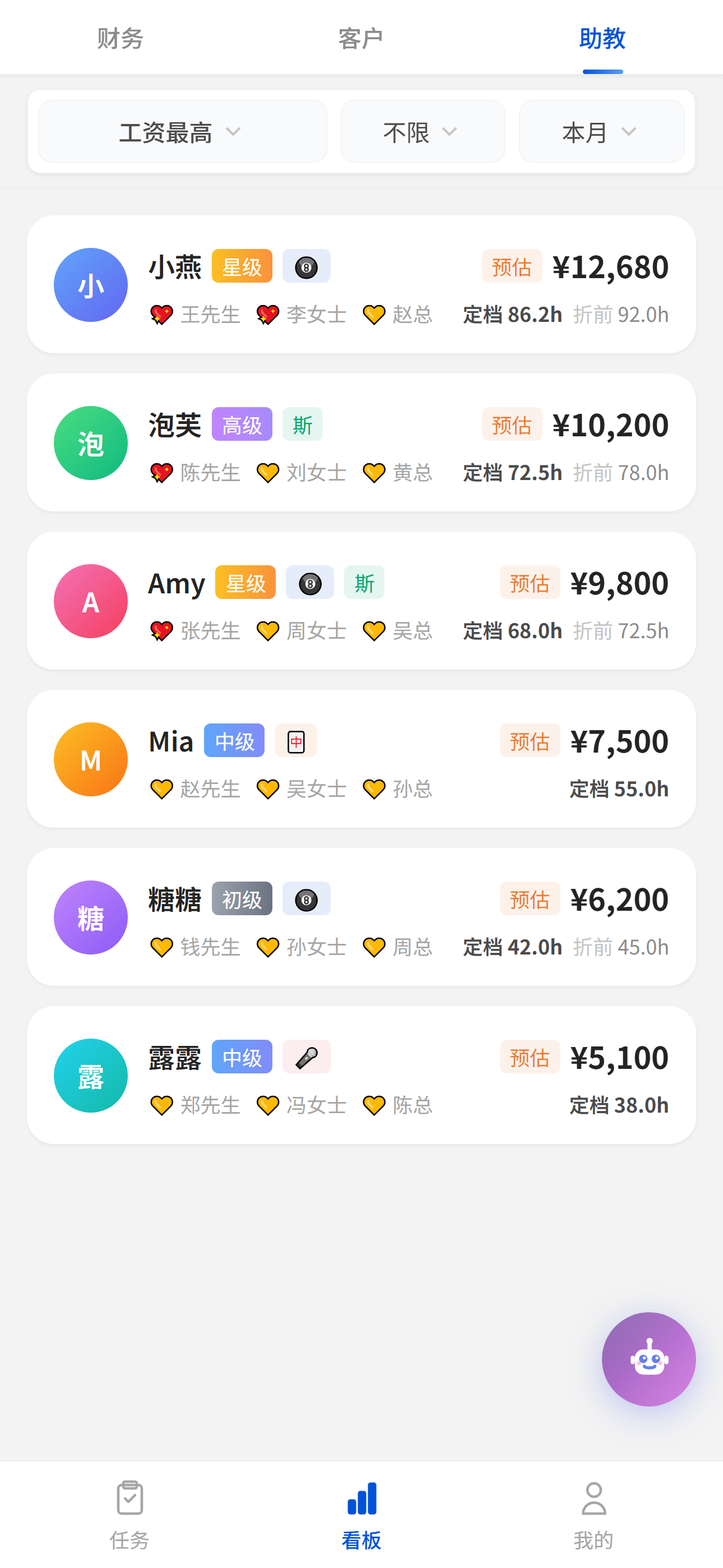The width and height of the screenshot is (723, 1568).
Task: View 露露's assistant card
Action: (361, 1075)
